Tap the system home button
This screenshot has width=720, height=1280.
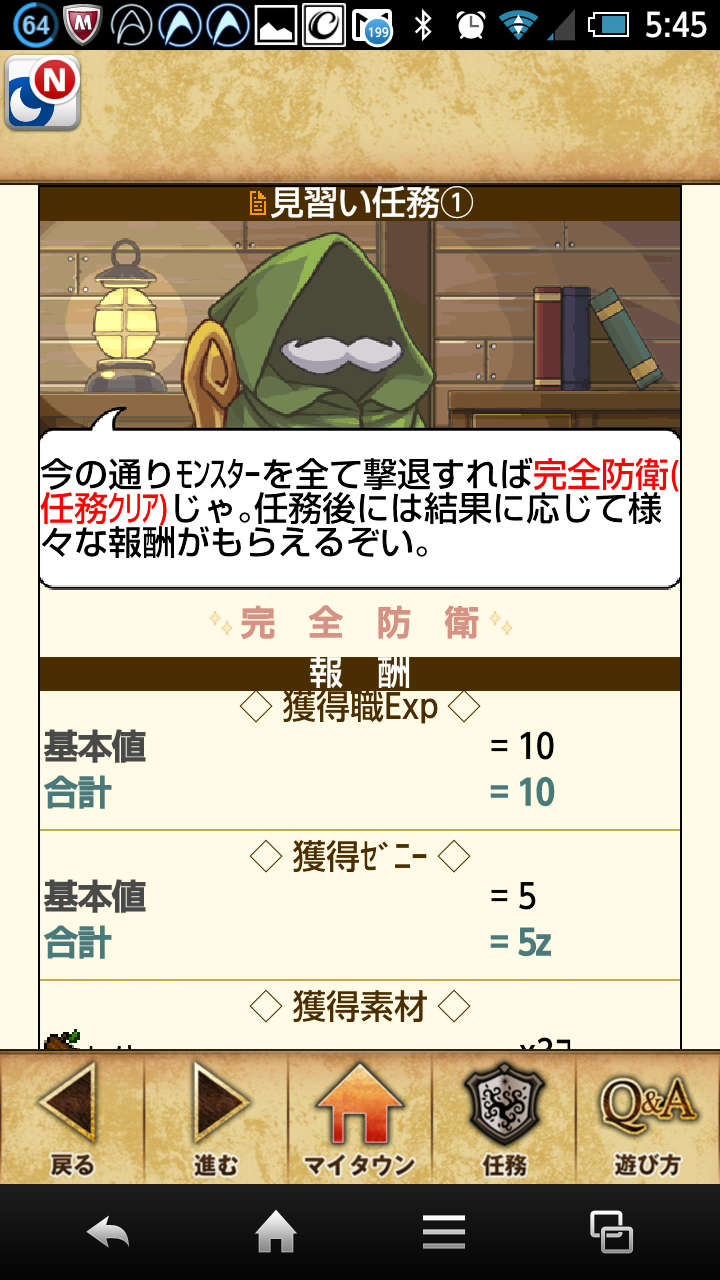click(x=276, y=1232)
